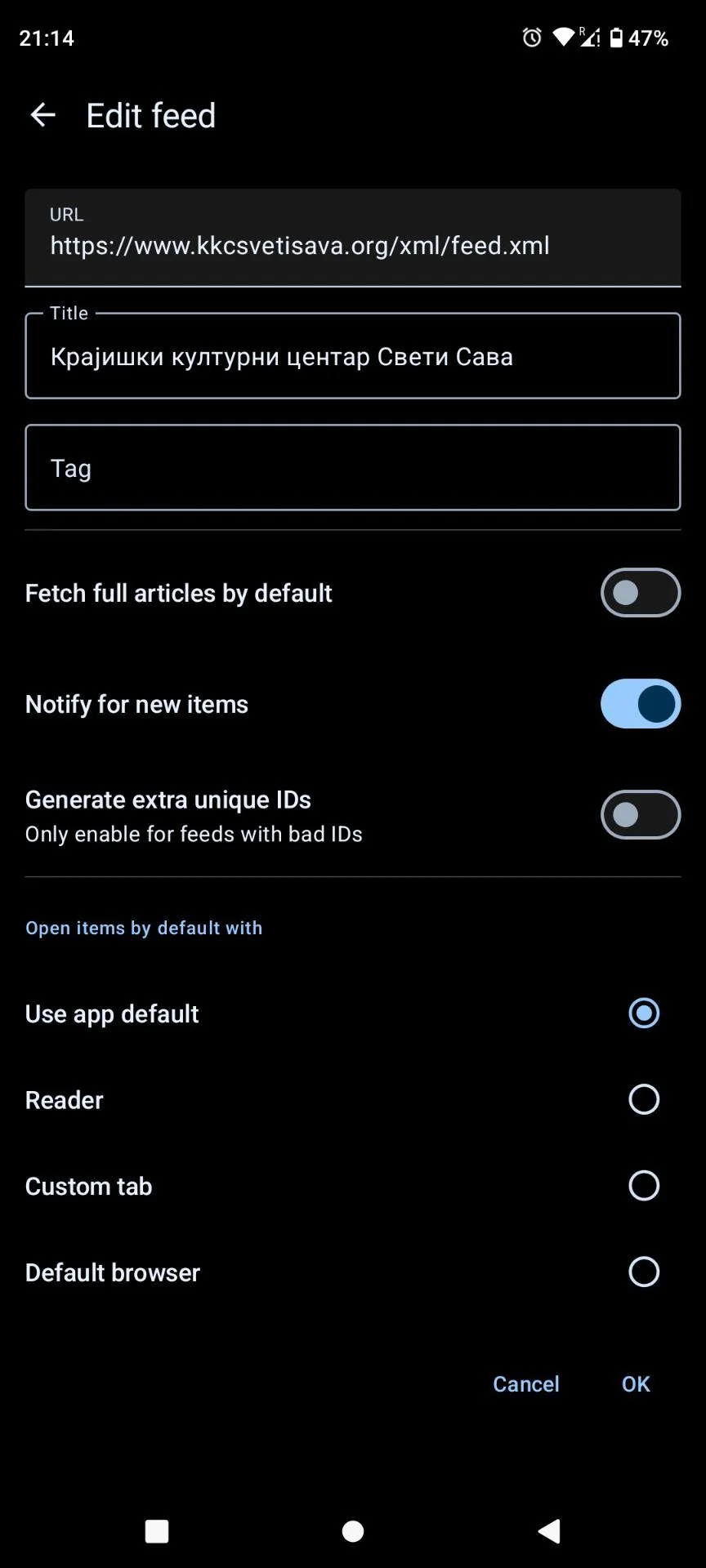Toggle Generate extra unique IDs
The width and height of the screenshot is (706, 1568).
[x=640, y=815]
